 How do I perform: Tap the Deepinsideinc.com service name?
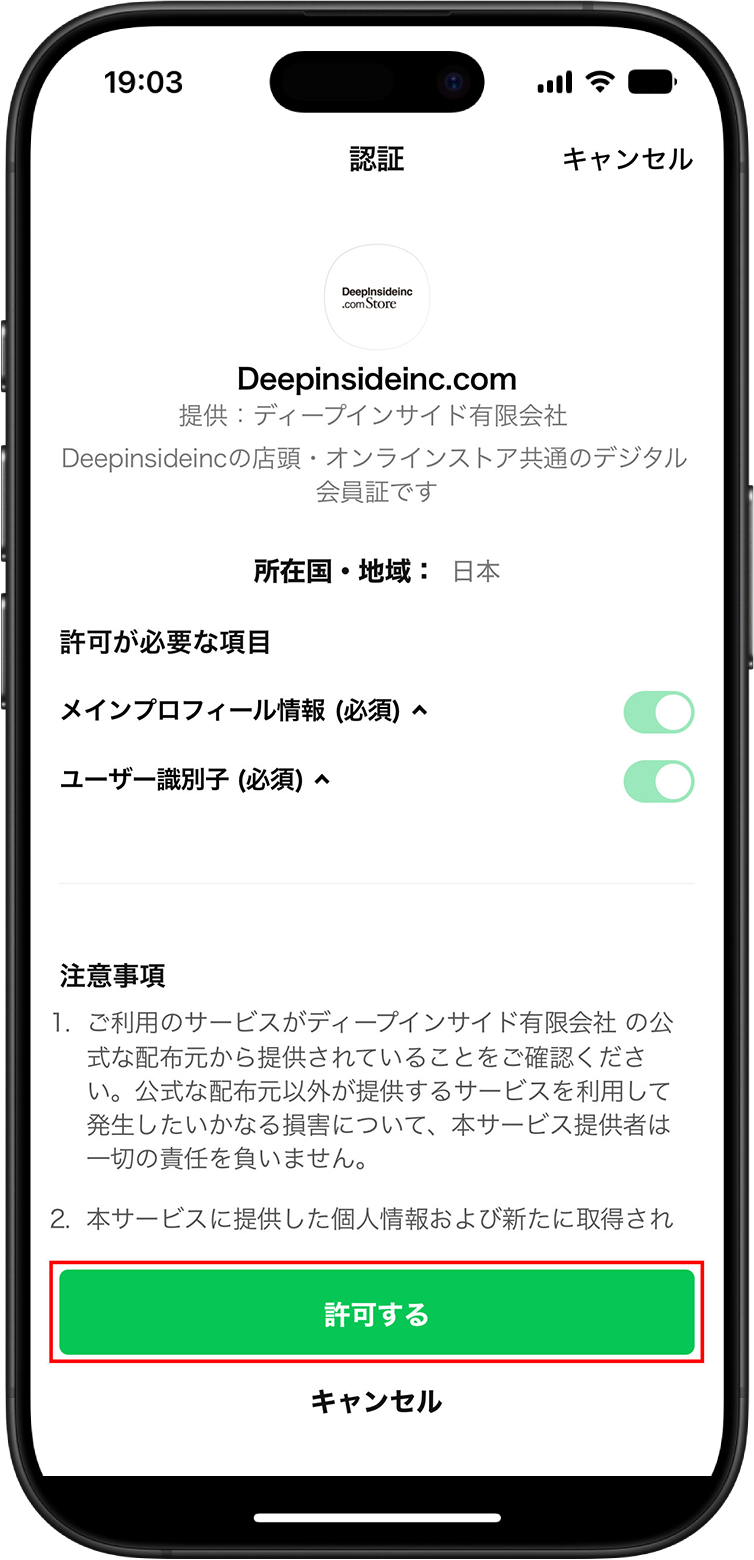click(377, 379)
